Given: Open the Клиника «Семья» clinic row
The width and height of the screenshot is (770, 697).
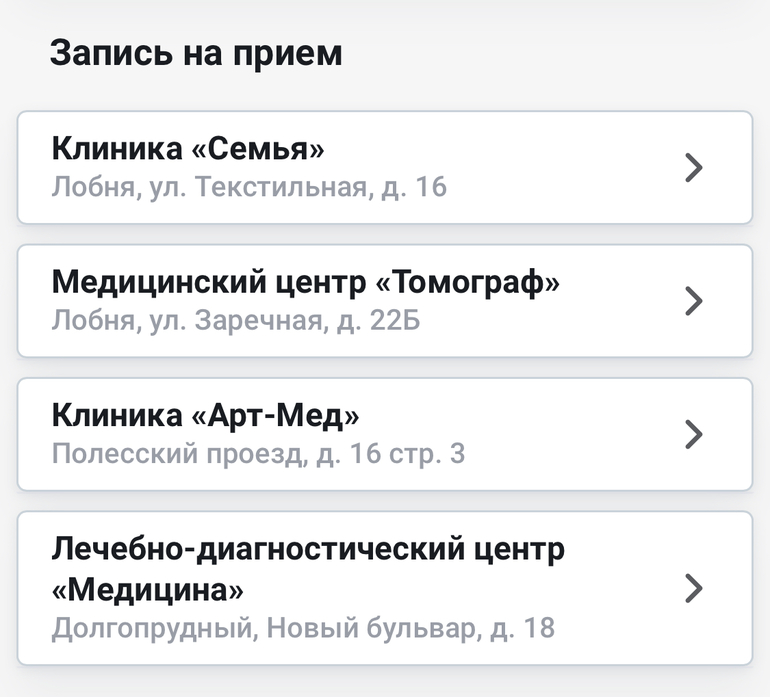Looking at the screenshot, I should click(384, 168).
